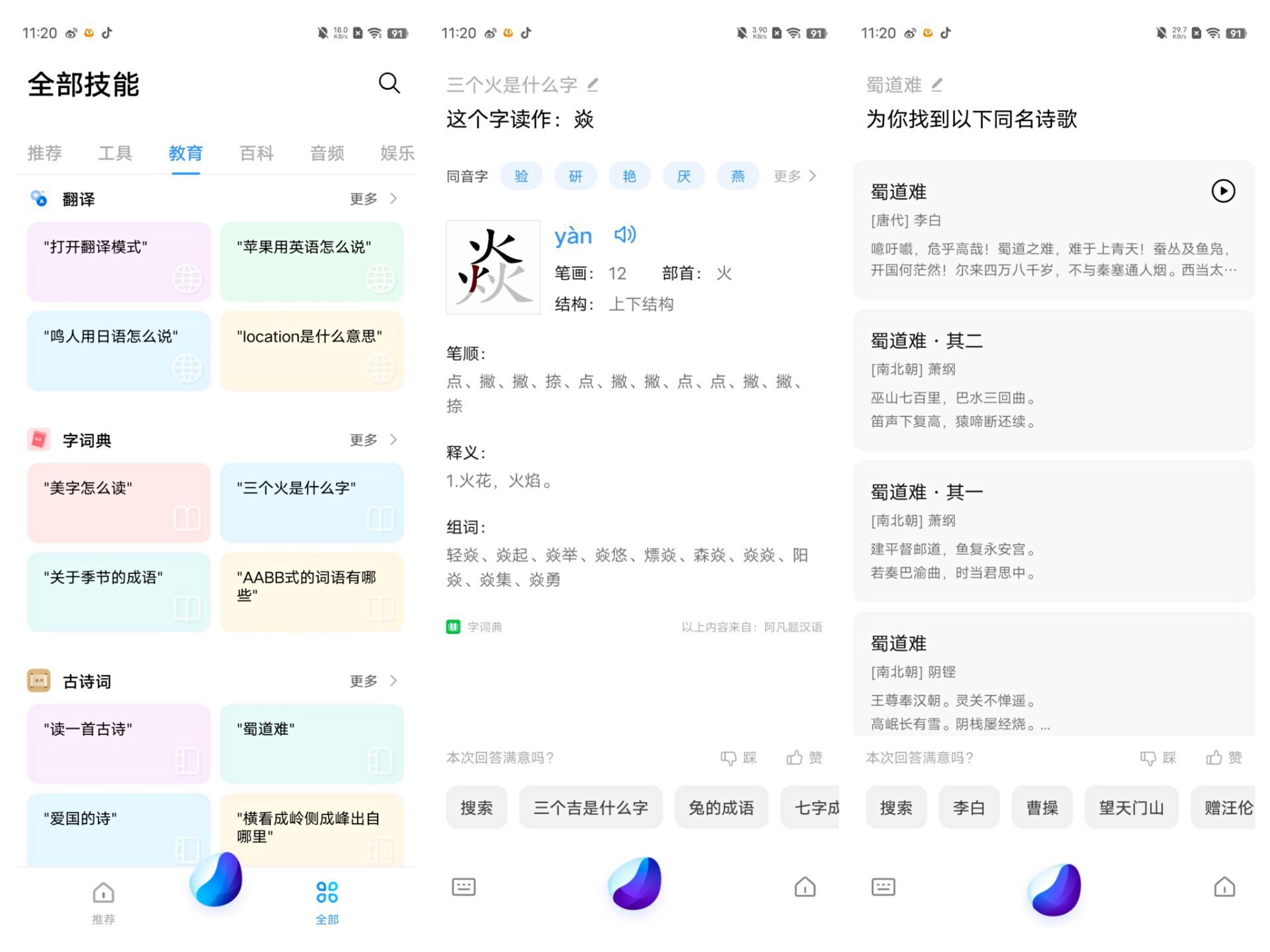This screenshot has width=1270, height=952.
Task: Try the "打开翻译模式" skill card
Action: pyautogui.click(x=119, y=262)
